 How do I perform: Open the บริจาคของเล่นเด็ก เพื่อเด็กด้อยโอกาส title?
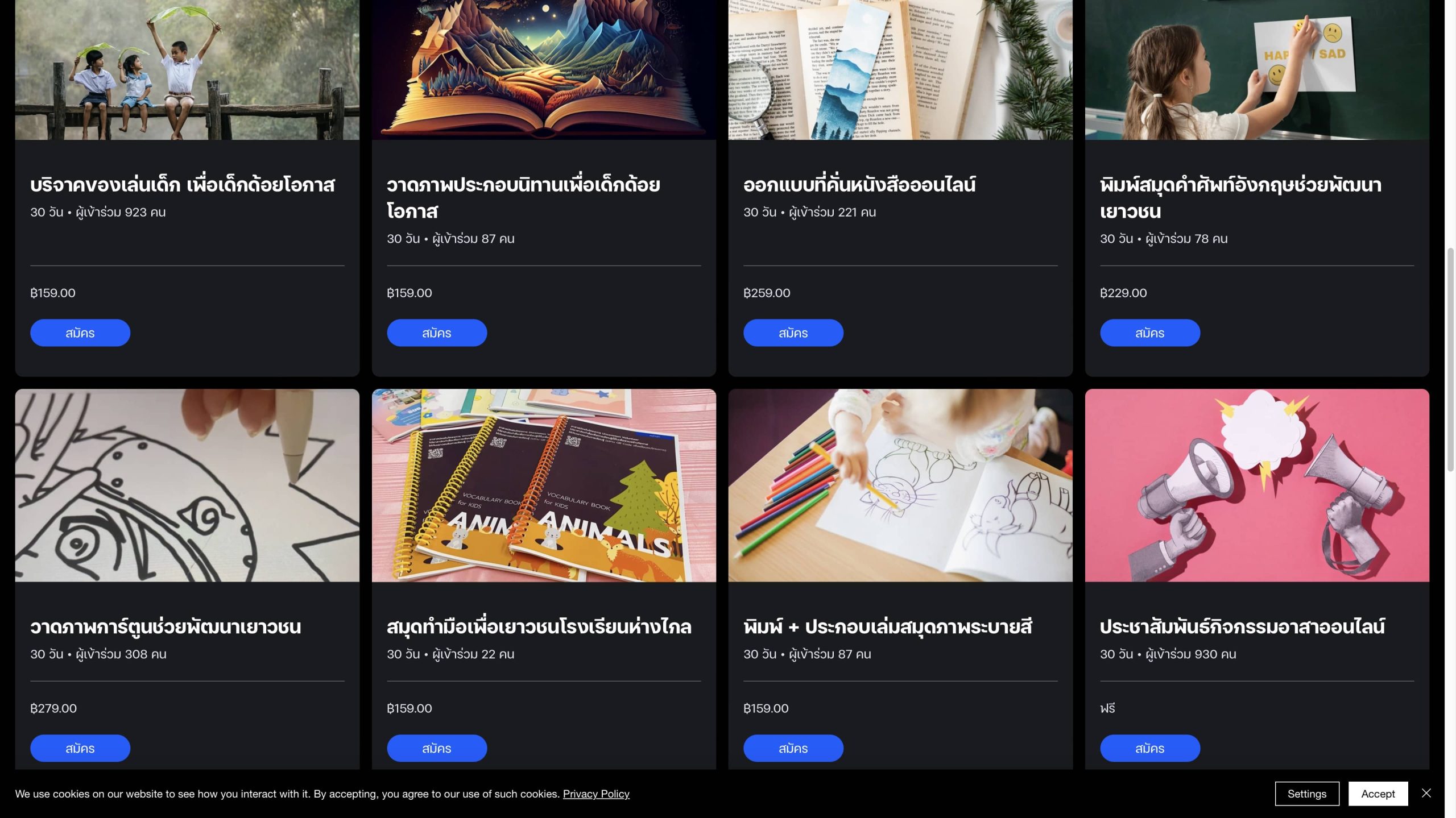(x=182, y=185)
